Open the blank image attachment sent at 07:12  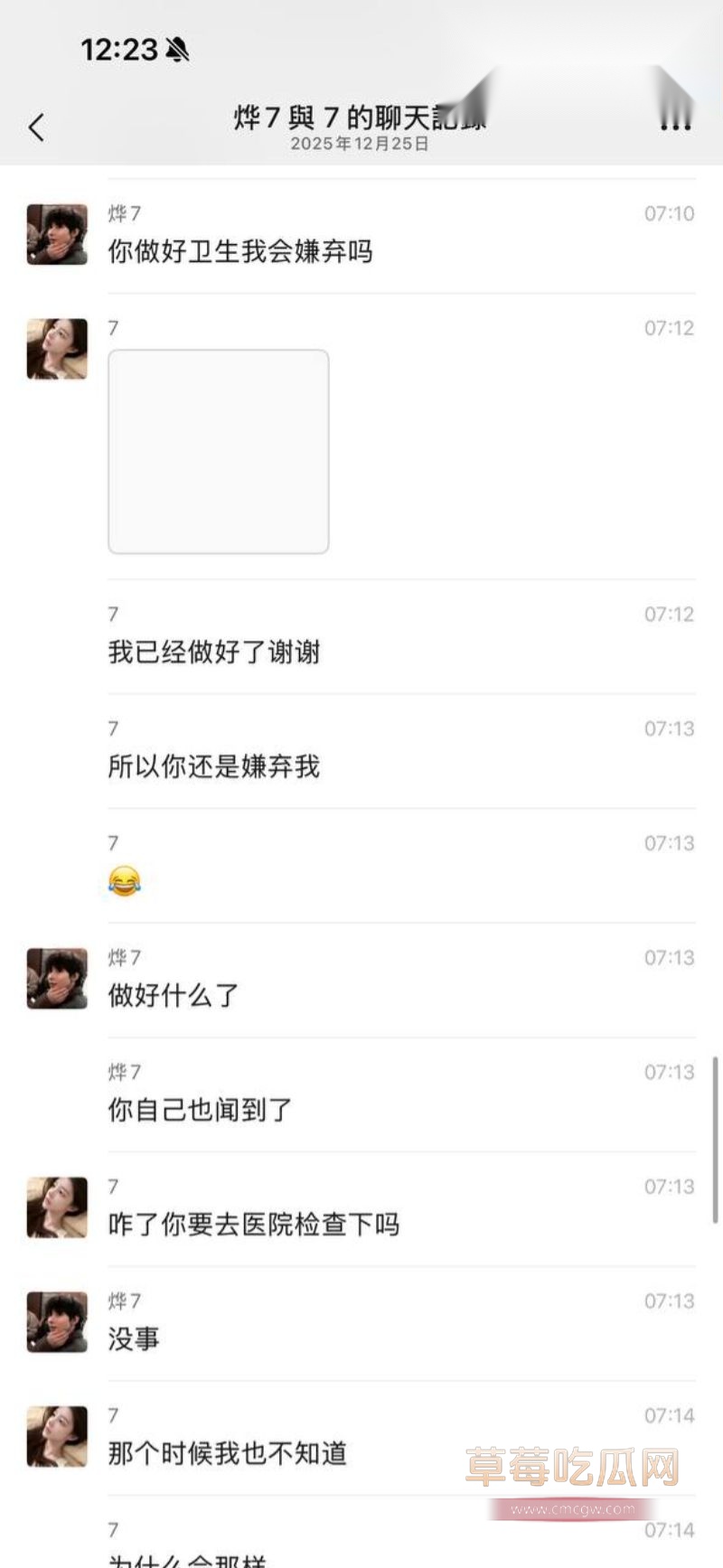pyautogui.click(x=218, y=449)
